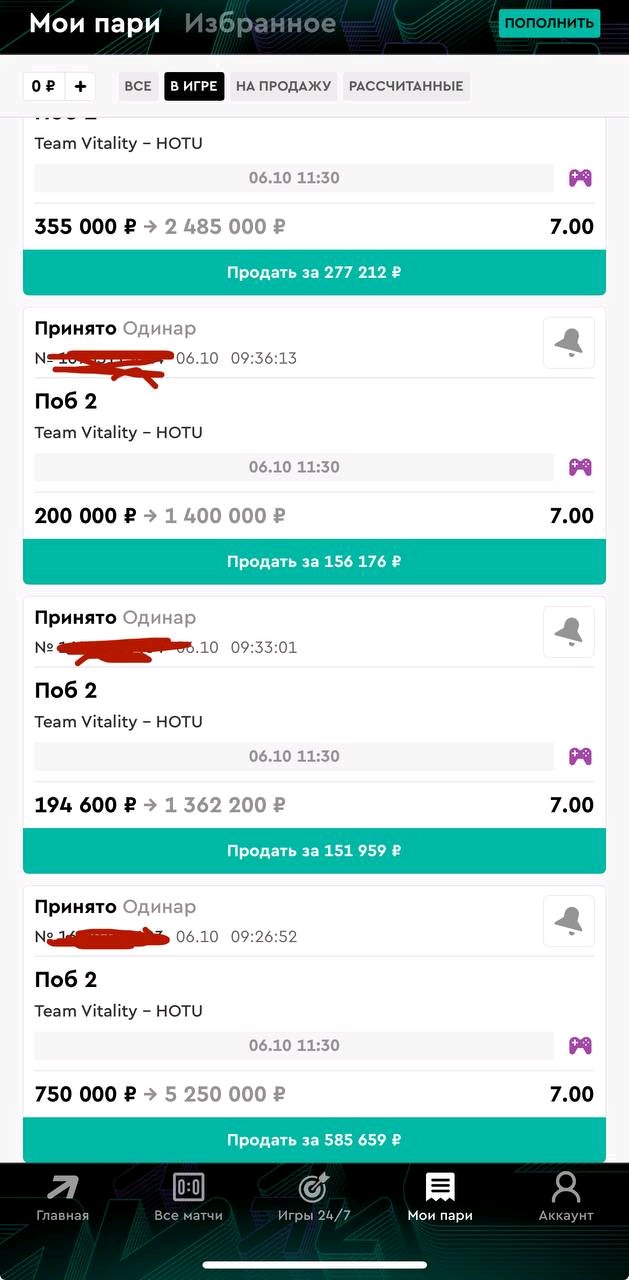Image resolution: width=629 pixels, height=1280 pixels.
Task: Sell the bet for 585 659 ₽
Action: click(x=314, y=1140)
